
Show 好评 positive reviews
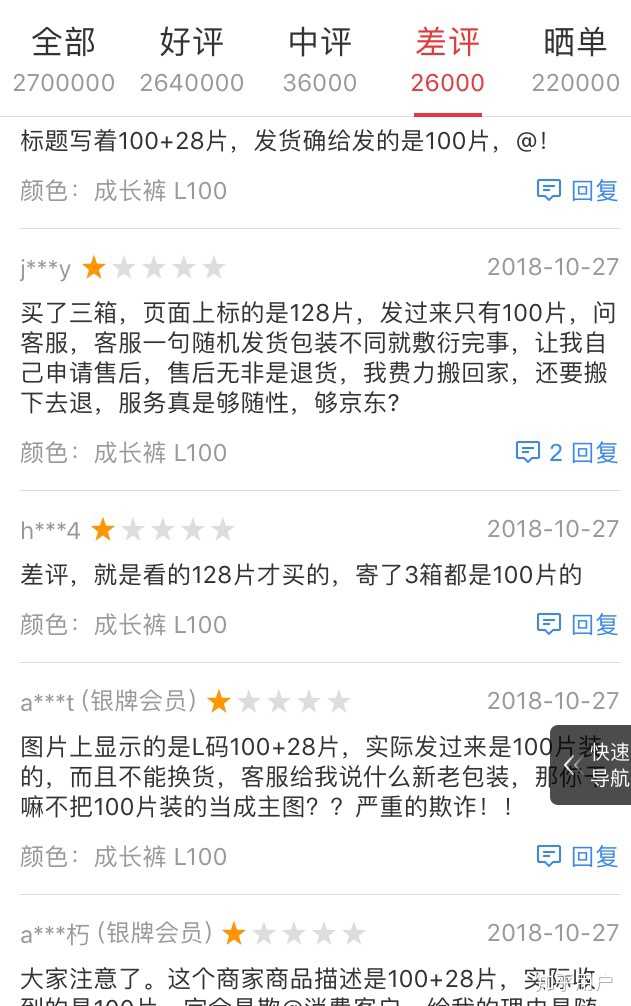(191, 60)
